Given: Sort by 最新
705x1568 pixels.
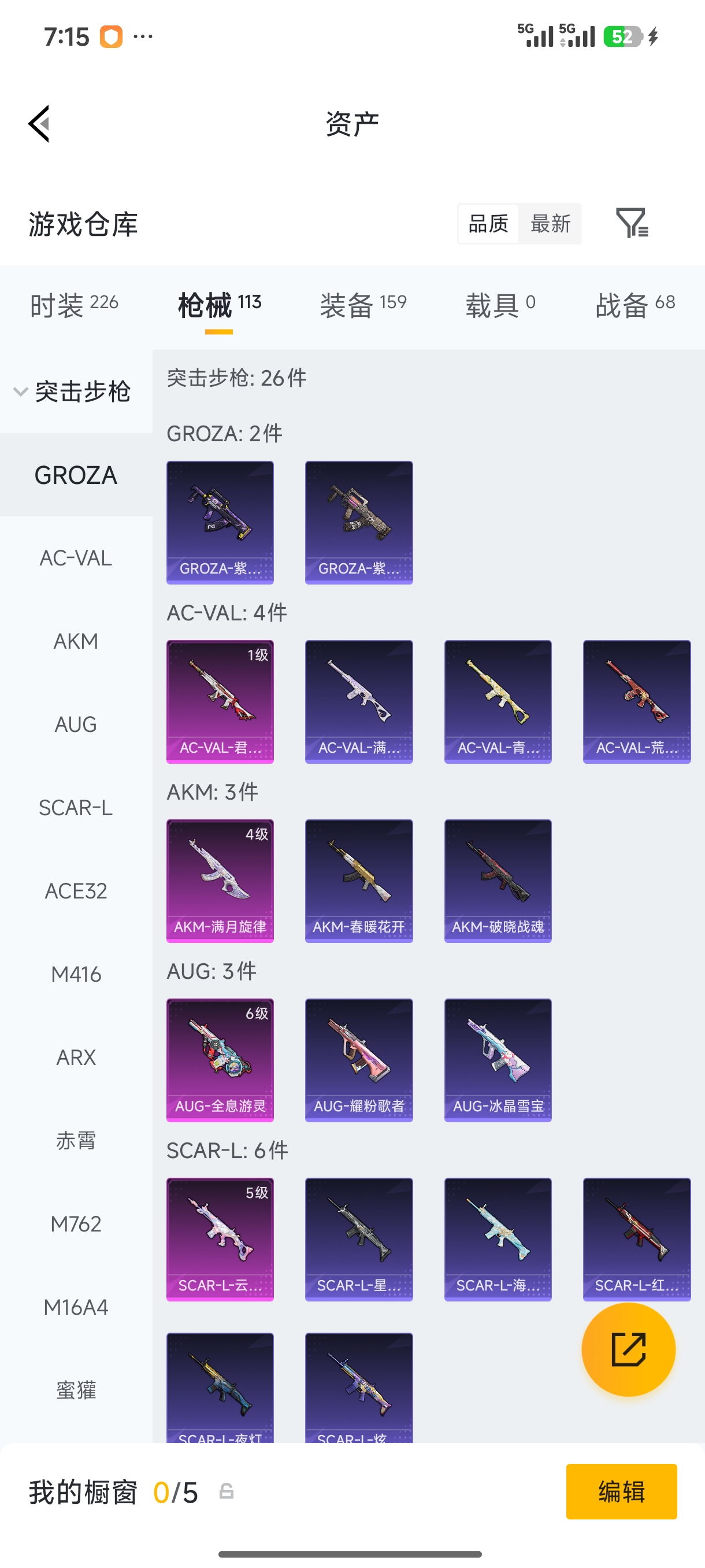Looking at the screenshot, I should click(550, 223).
